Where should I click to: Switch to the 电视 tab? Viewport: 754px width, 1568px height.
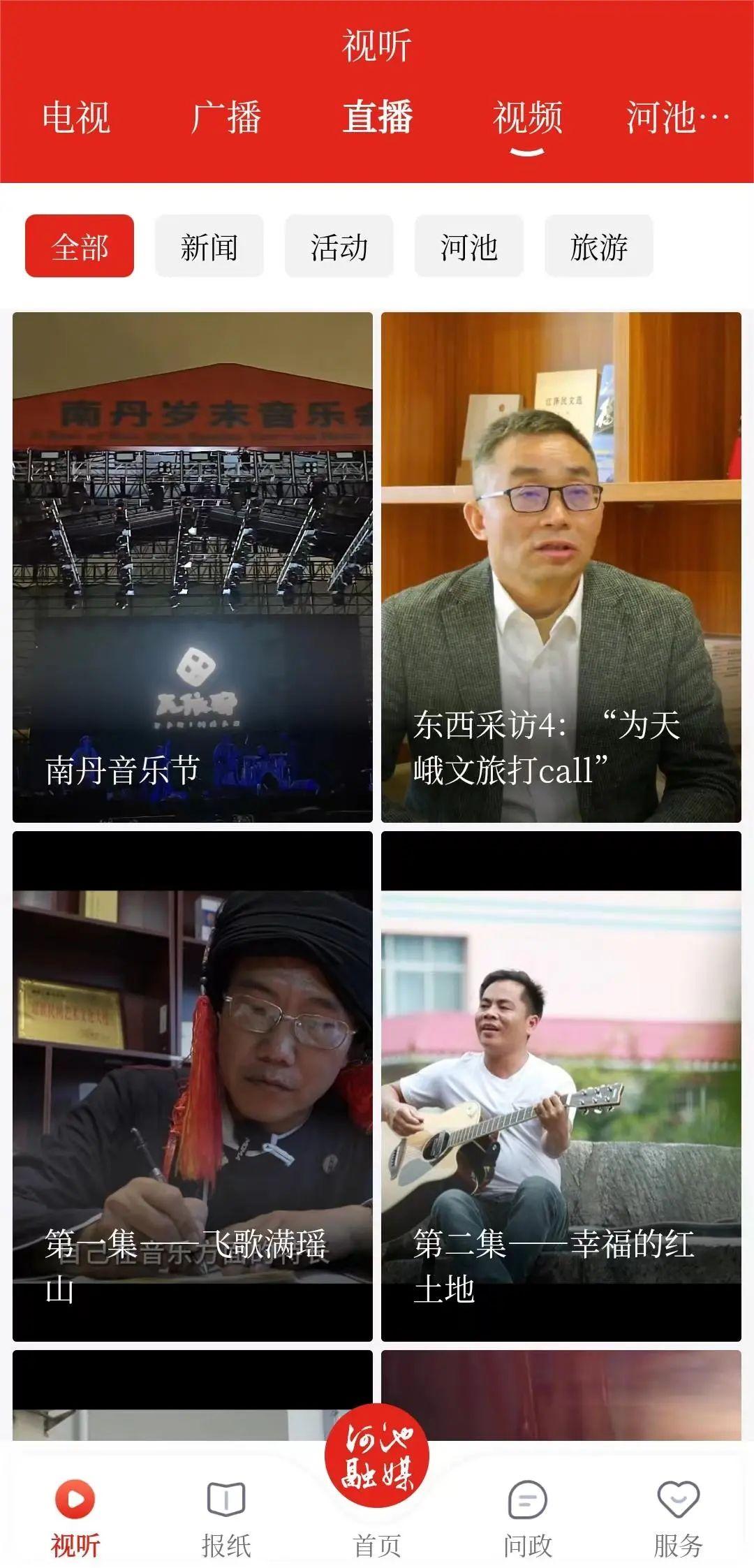tap(76, 117)
